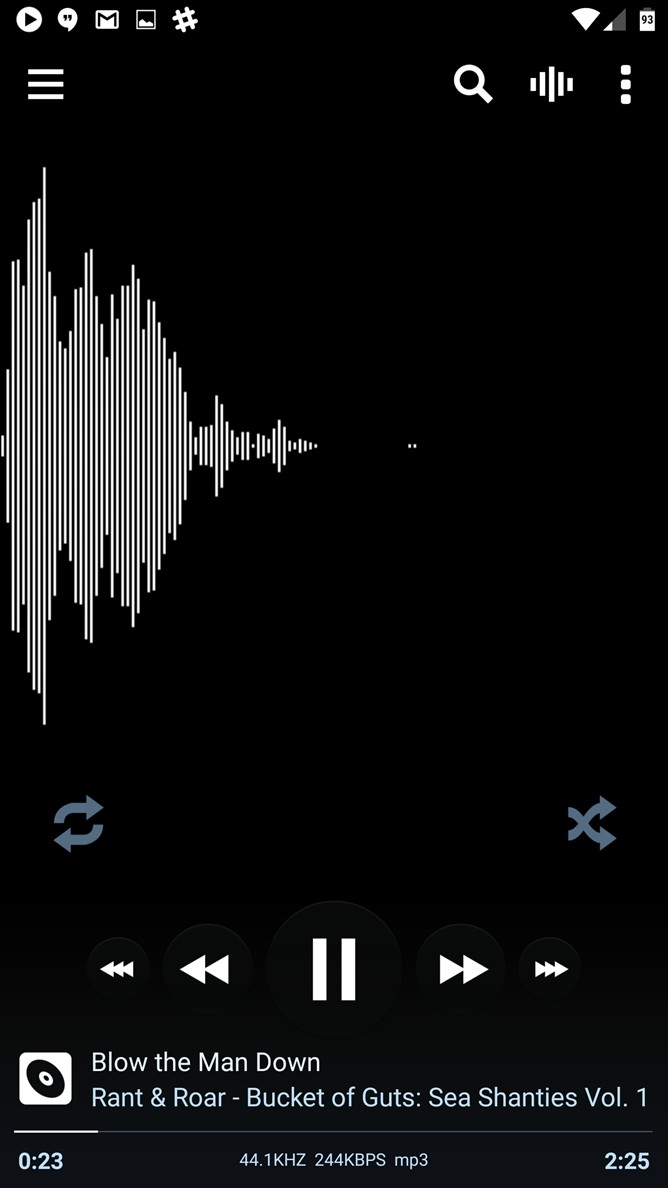
Task: Jump to next album with triple-arrow button
Action: [551, 968]
